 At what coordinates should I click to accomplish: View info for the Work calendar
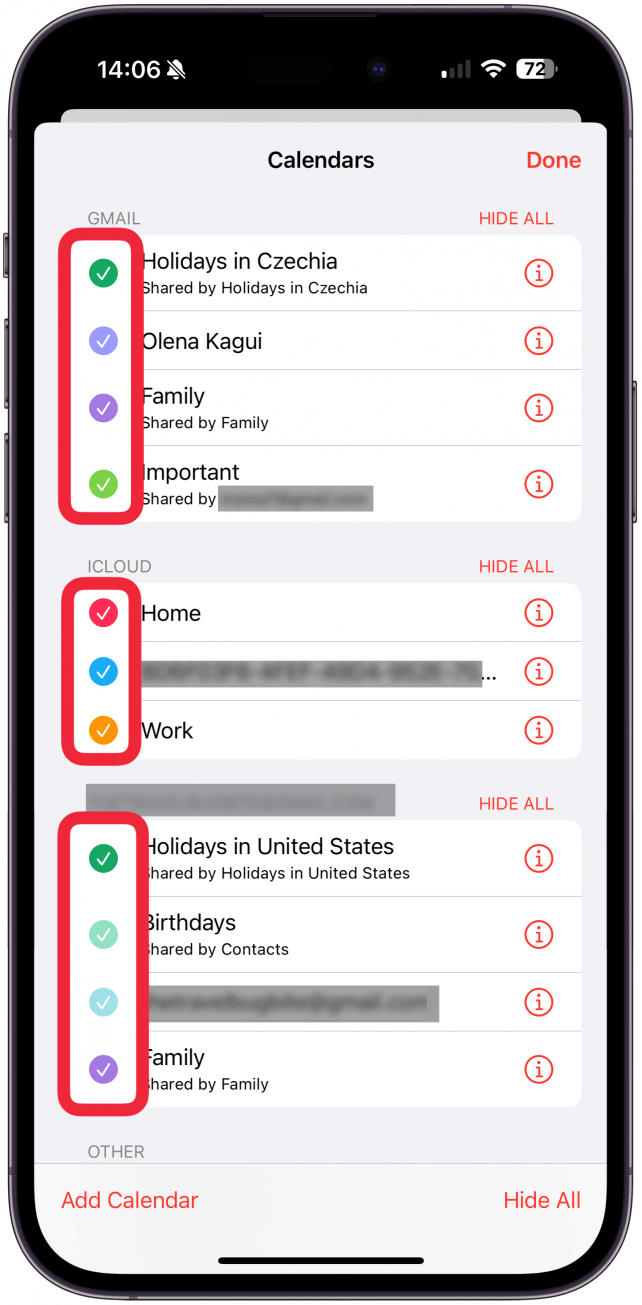pos(539,730)
